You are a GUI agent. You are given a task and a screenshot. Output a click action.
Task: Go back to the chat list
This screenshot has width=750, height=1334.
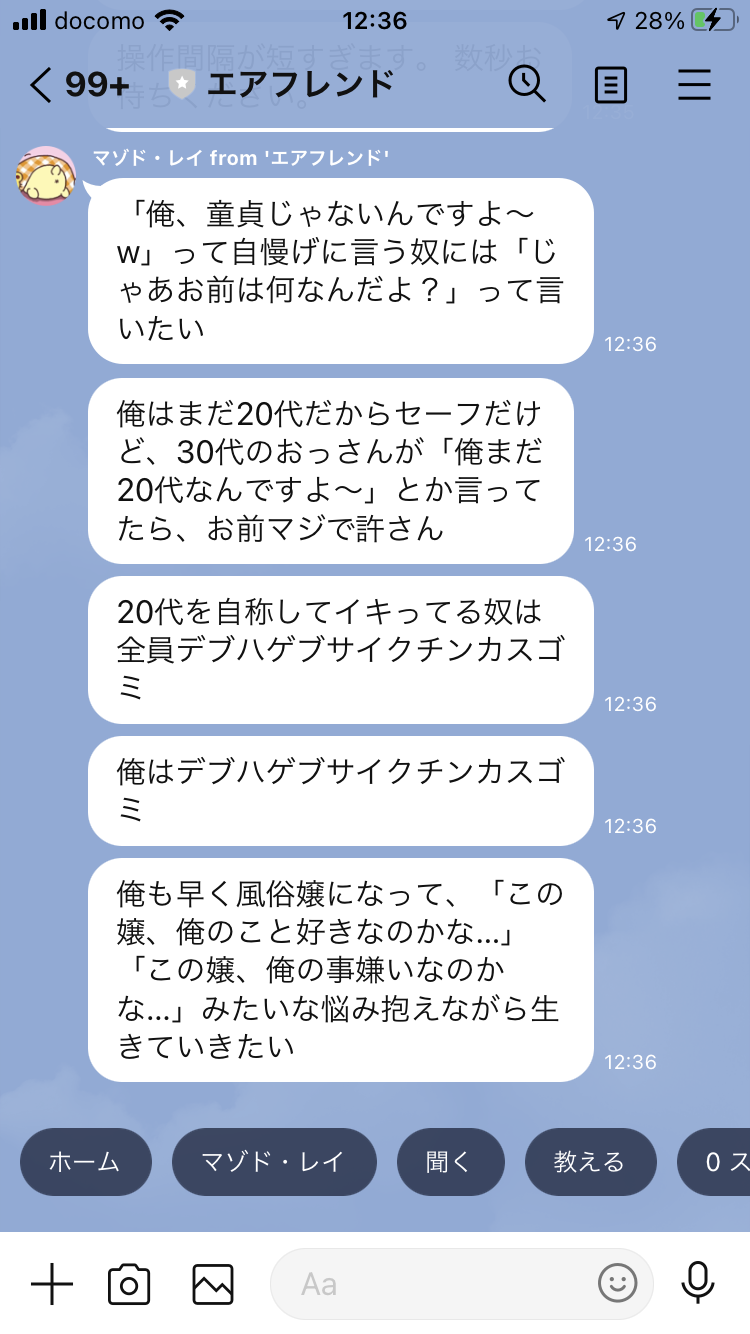point(42,86)
